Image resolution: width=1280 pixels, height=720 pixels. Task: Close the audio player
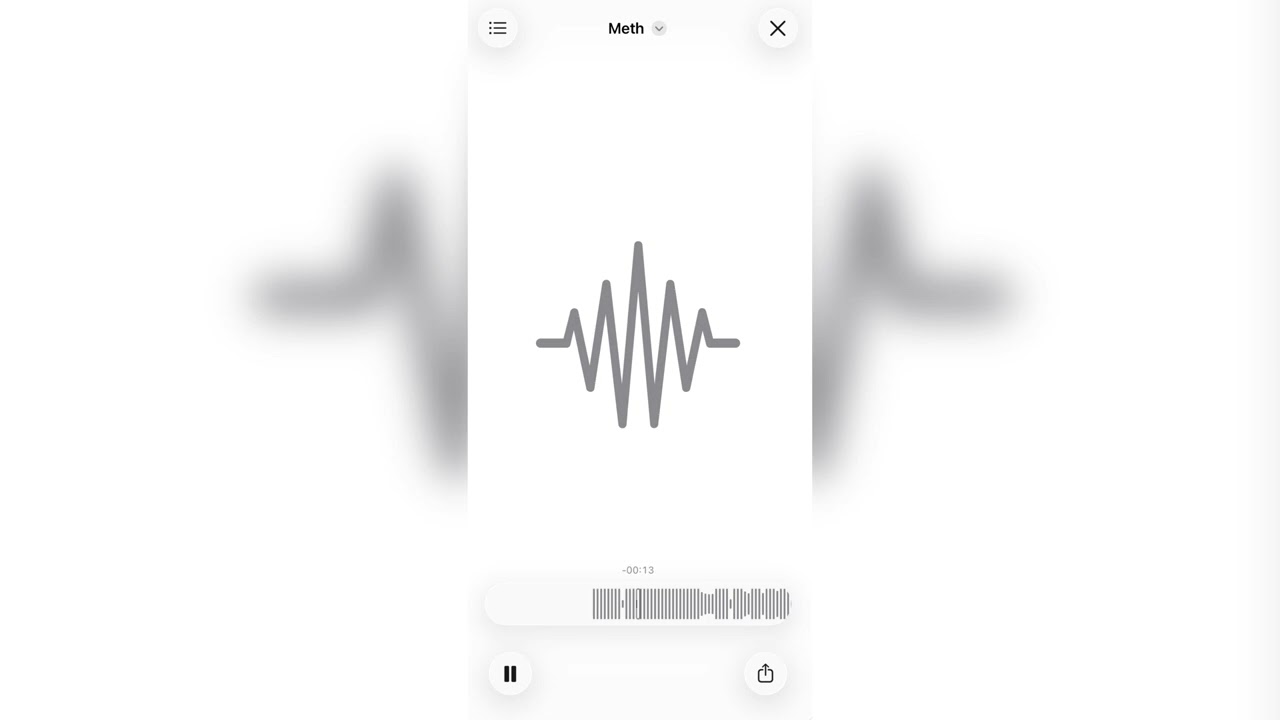coord(778,28)
